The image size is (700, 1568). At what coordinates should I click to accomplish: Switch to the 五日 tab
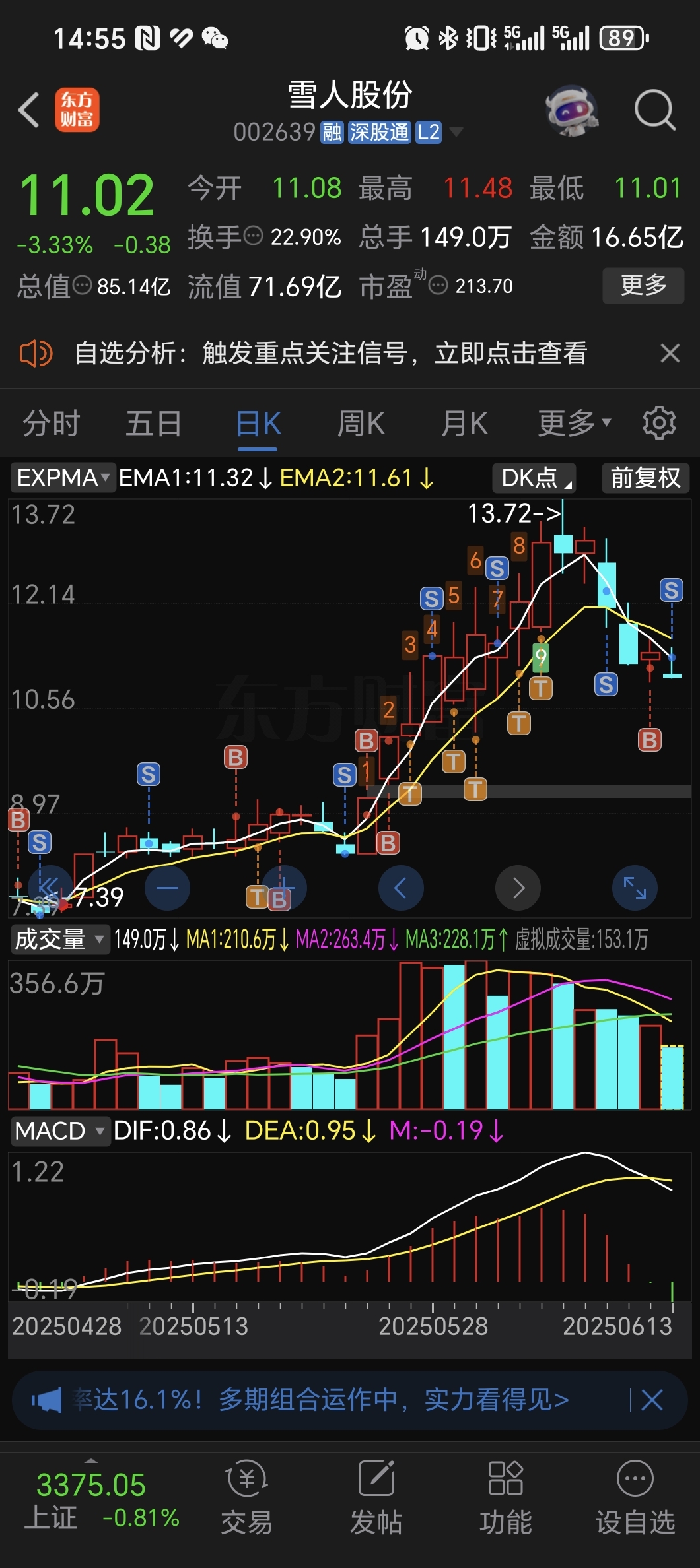(x=154, y=423)
